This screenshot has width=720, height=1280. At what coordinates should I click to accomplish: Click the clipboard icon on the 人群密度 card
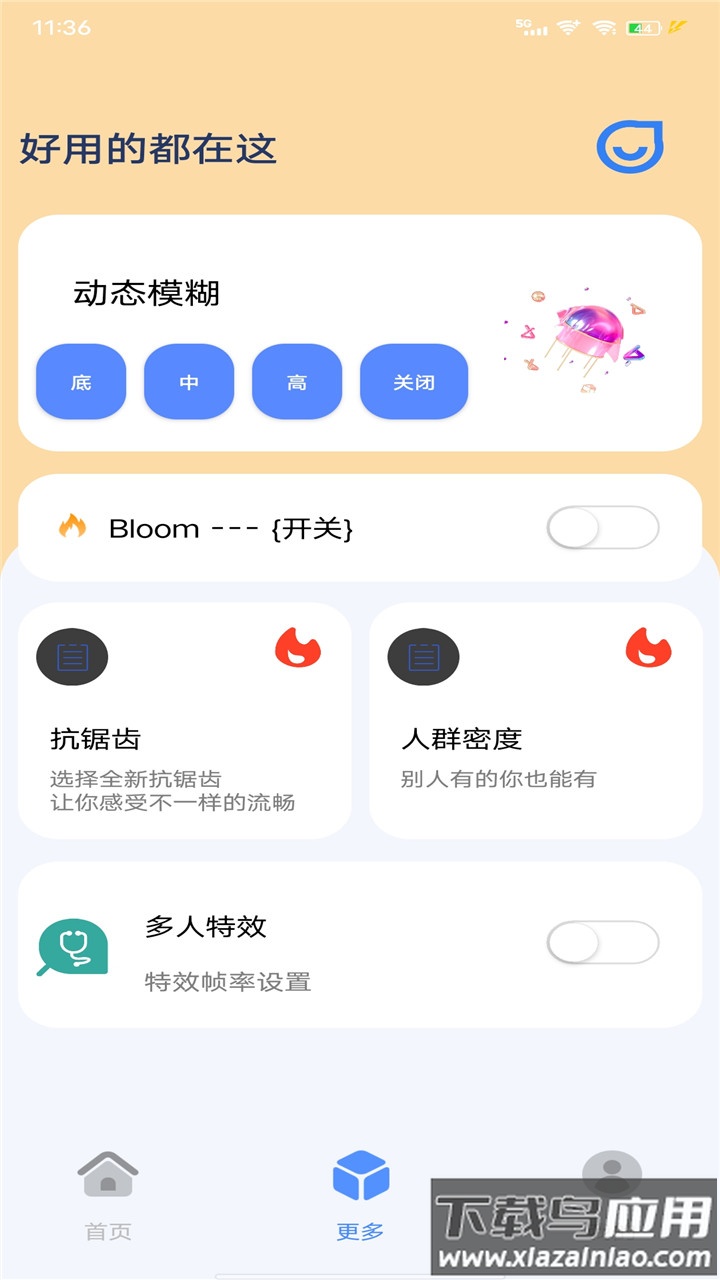[x=421, y=659]
